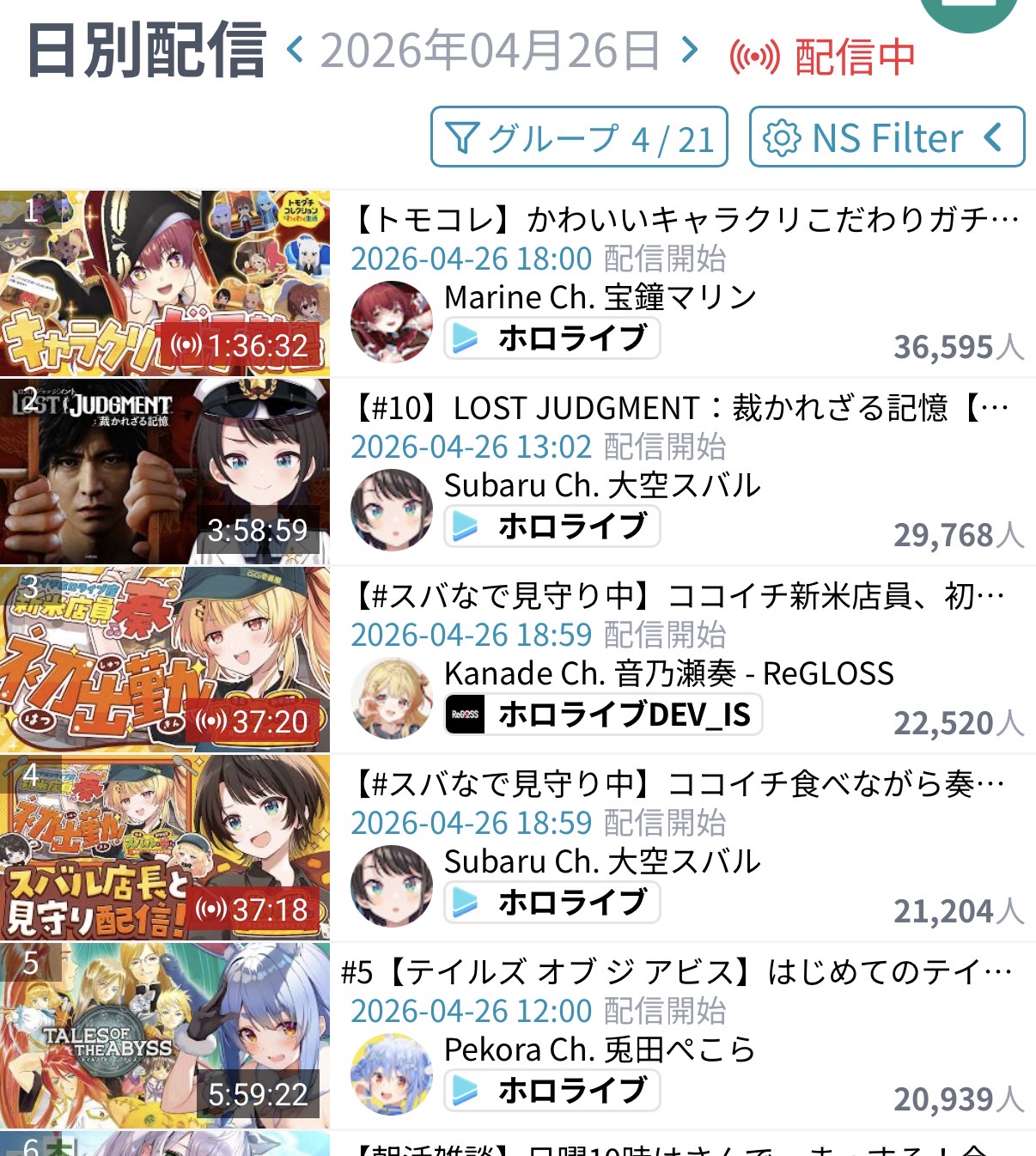1036x1156 pixels.
Task: Go to the previous day
Action: point(296,50)
